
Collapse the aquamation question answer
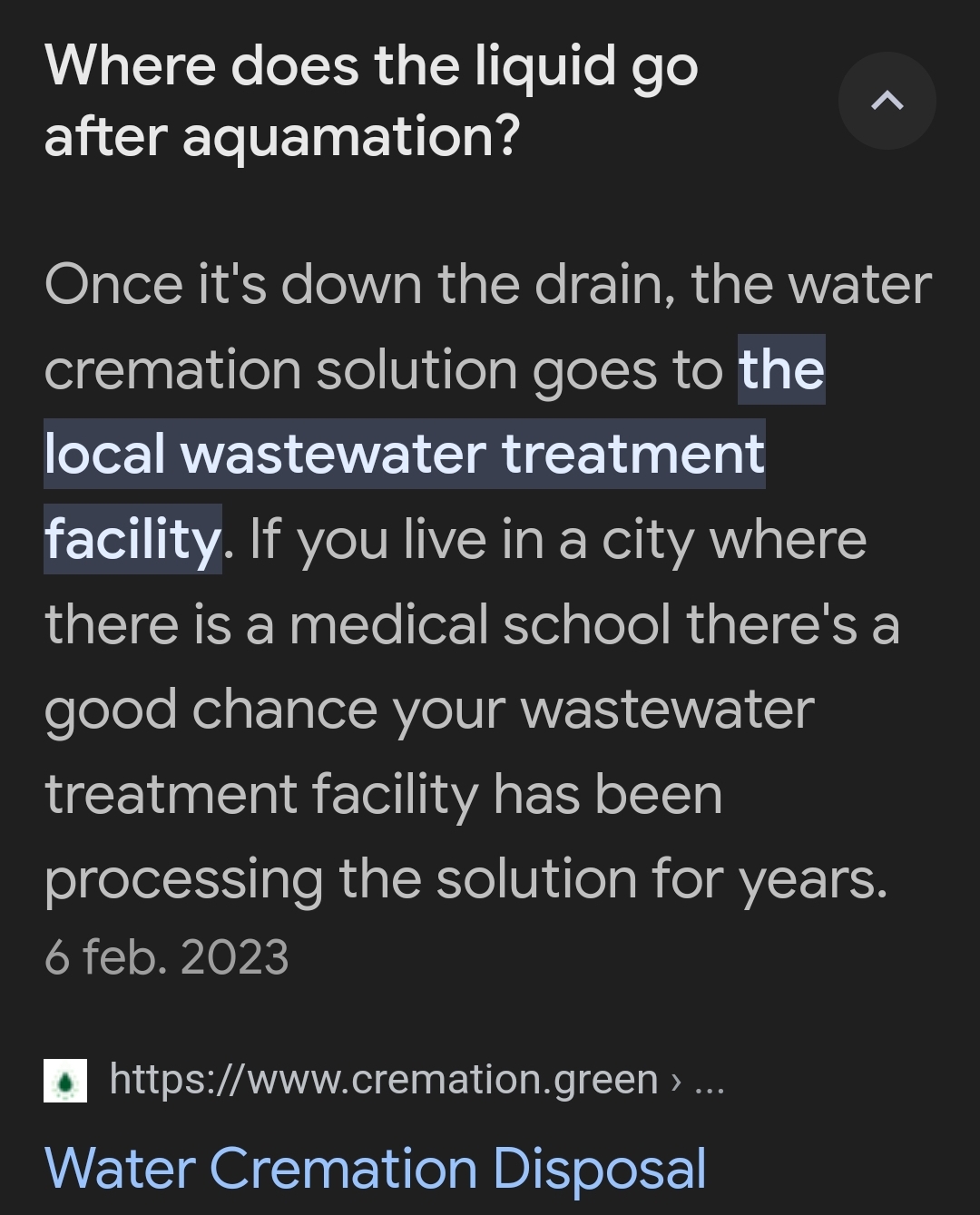pyautogui.click(x=887, y=101)
